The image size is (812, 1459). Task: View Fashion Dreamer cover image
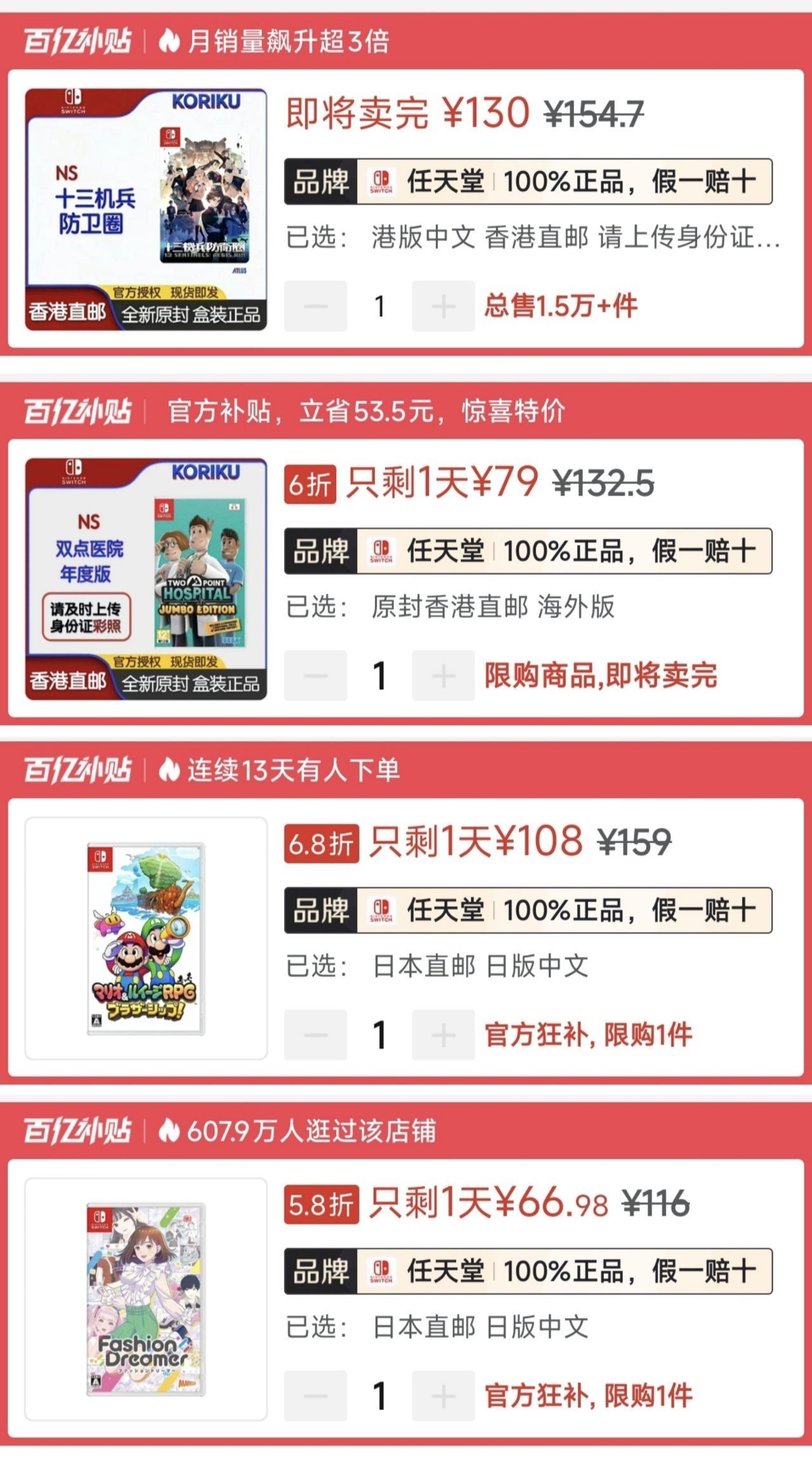pos(146,1299)
